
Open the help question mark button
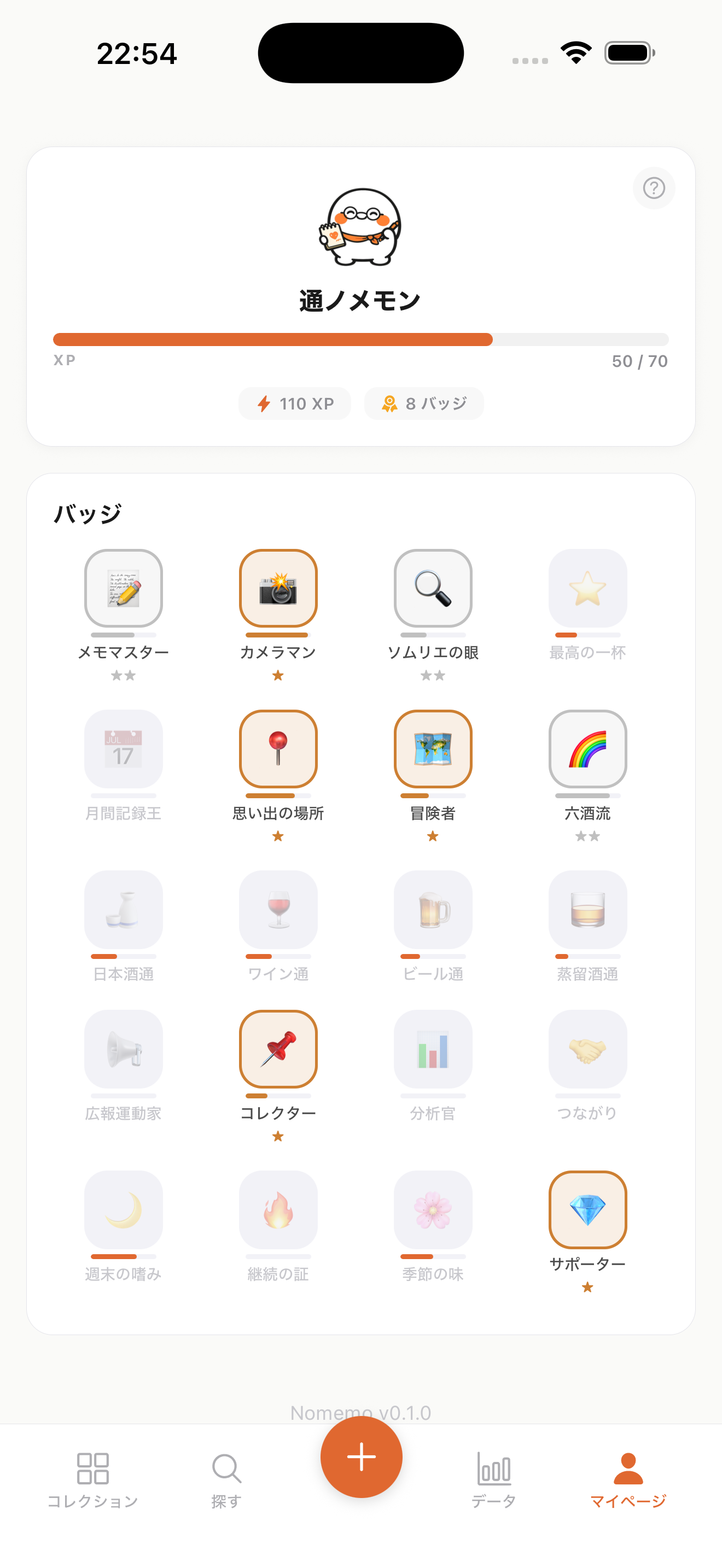[x=654, y=189]
